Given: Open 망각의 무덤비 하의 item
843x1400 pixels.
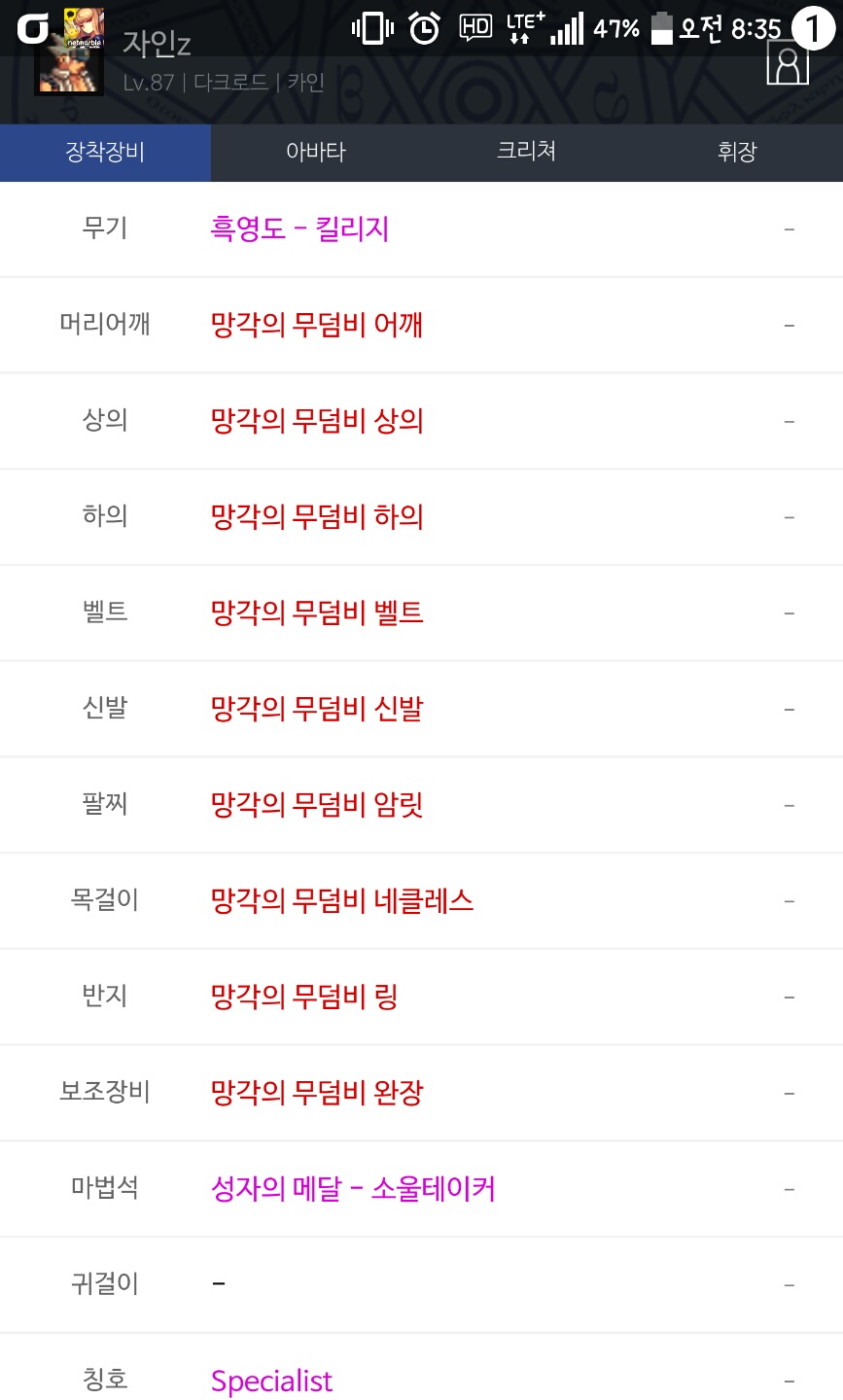Looking at the screenshot, I should coord(317,516).
